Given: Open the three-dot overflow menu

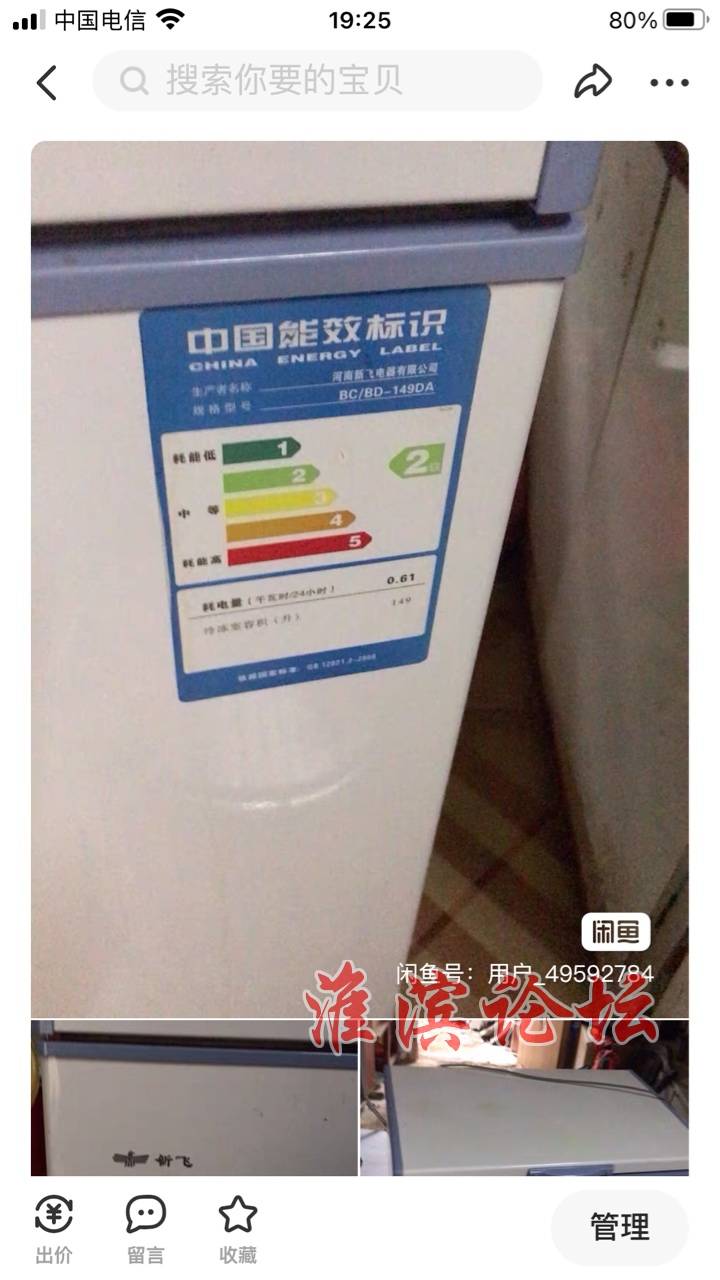Looking at the screenshot, I should pyautogui.click(x=669, y=82).
